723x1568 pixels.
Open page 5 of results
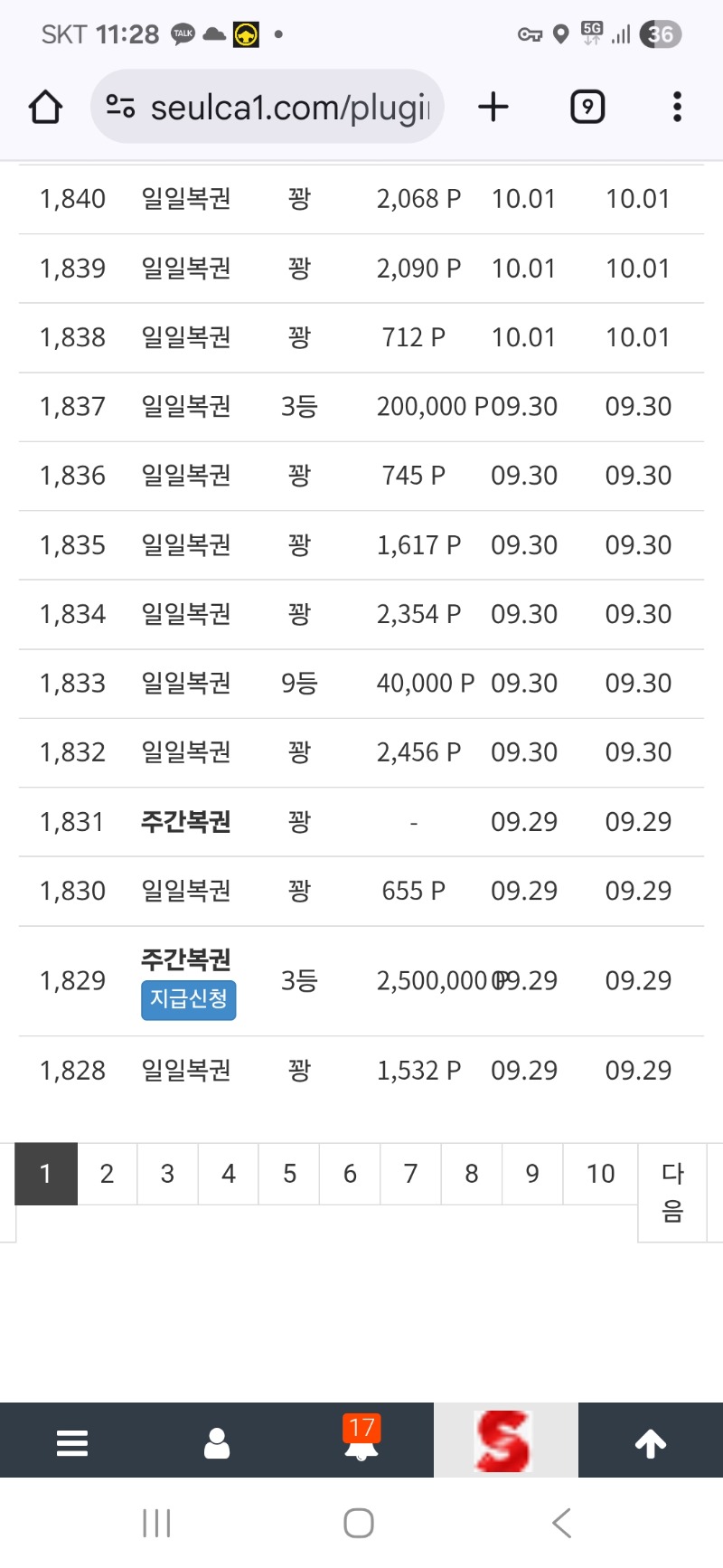pyautogui.click(x=289, y=1174)
